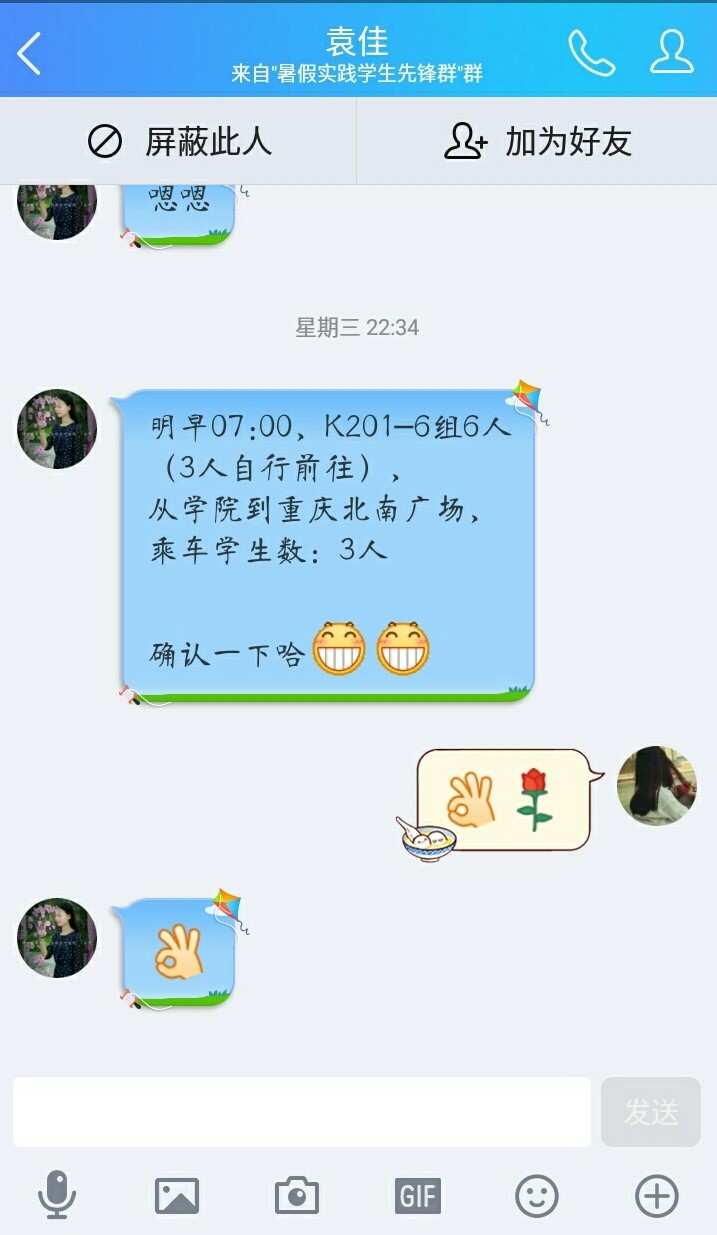Image resolution: width=717 pixels, height=1235 pixels.
Task: Add 袁佳 as a friend
Action: pos(537,142)
